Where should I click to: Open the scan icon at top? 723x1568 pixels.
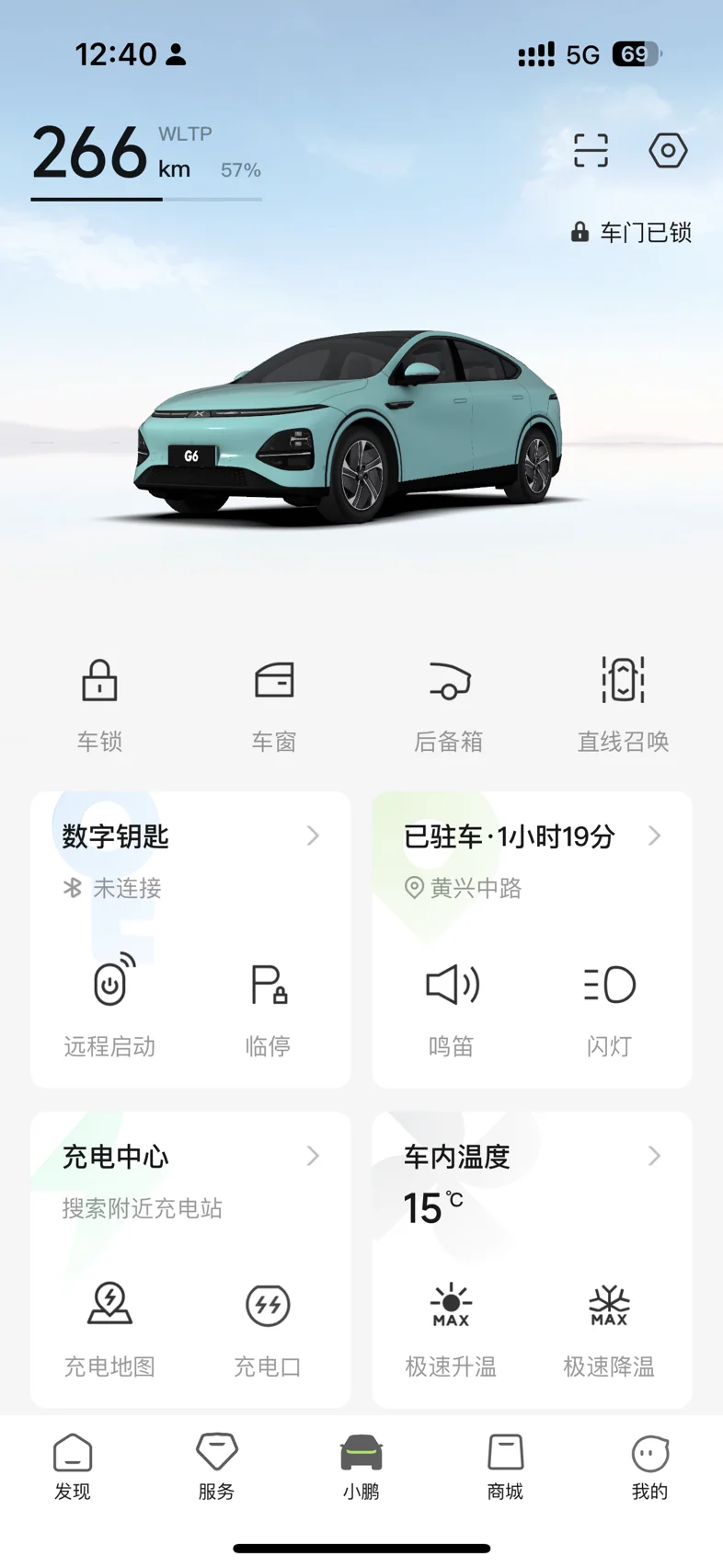click(x=591, y=150)
